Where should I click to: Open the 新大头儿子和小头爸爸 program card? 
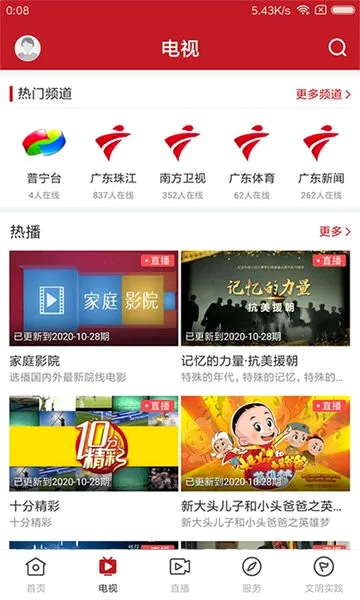tap(266, 462)
